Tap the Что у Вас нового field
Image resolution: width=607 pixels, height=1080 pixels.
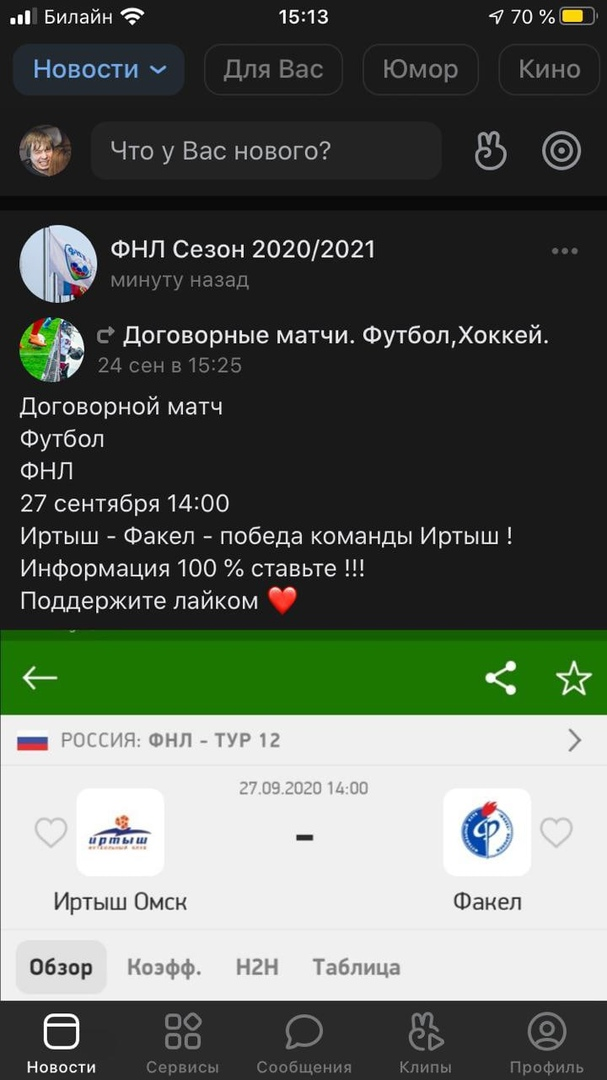pos(266,152)
